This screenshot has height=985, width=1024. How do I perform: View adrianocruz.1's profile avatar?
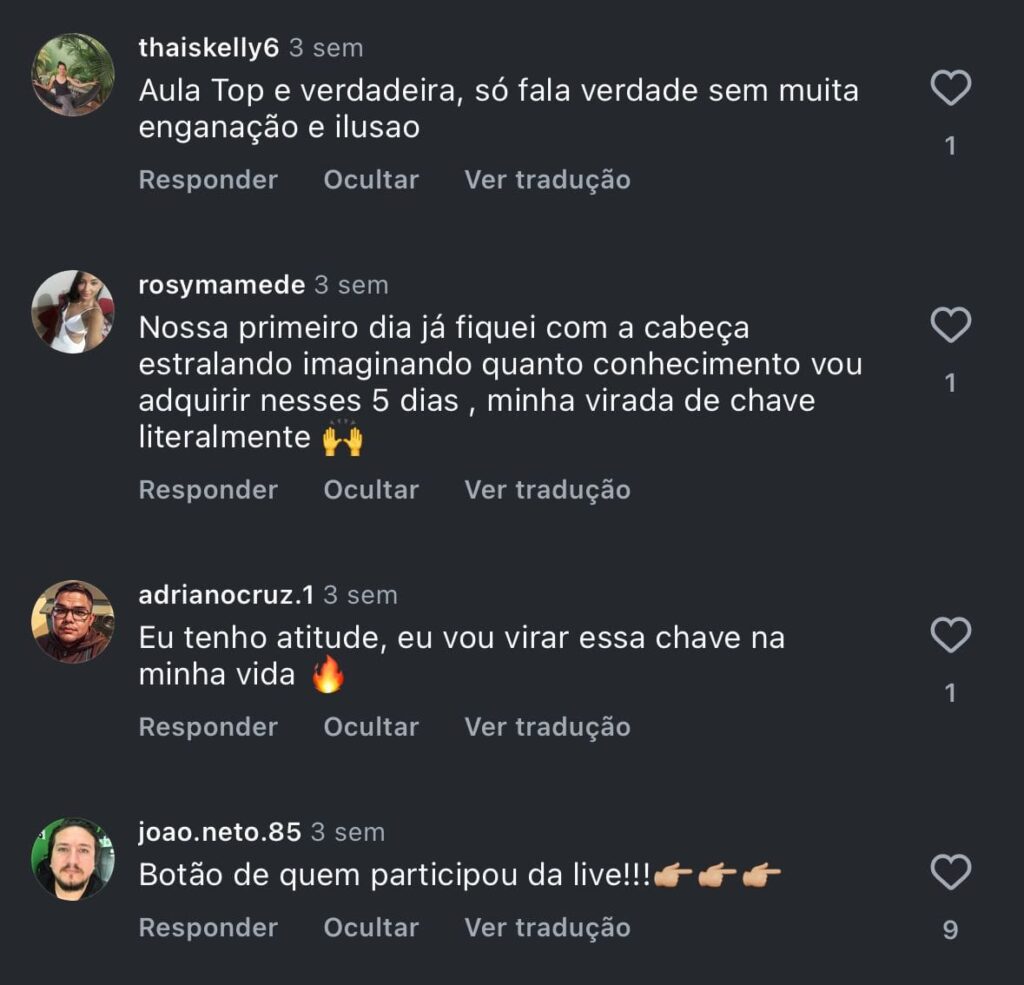click(73, 621)
